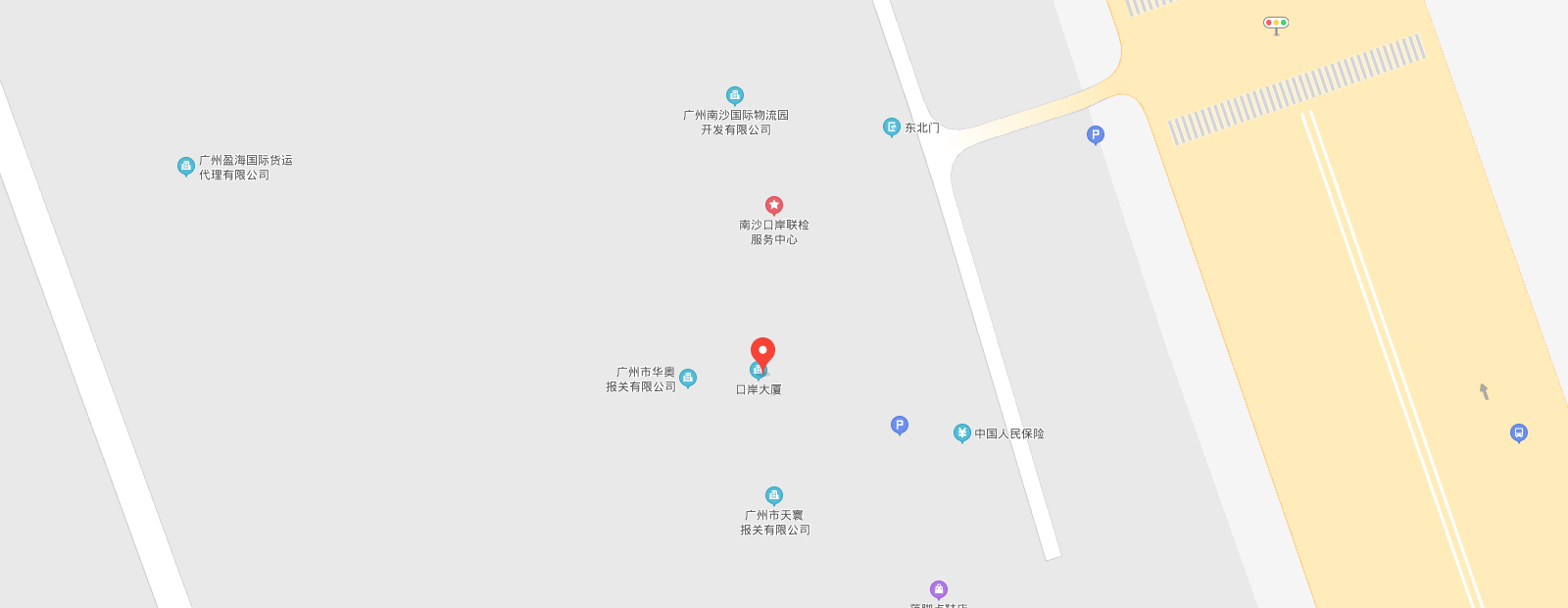This screenshot has width=1568, height=608.
Task: Tap the 广州盈海国际货运代理有限公司 marker
Action: pyautogui.click(x=186, y=166)
